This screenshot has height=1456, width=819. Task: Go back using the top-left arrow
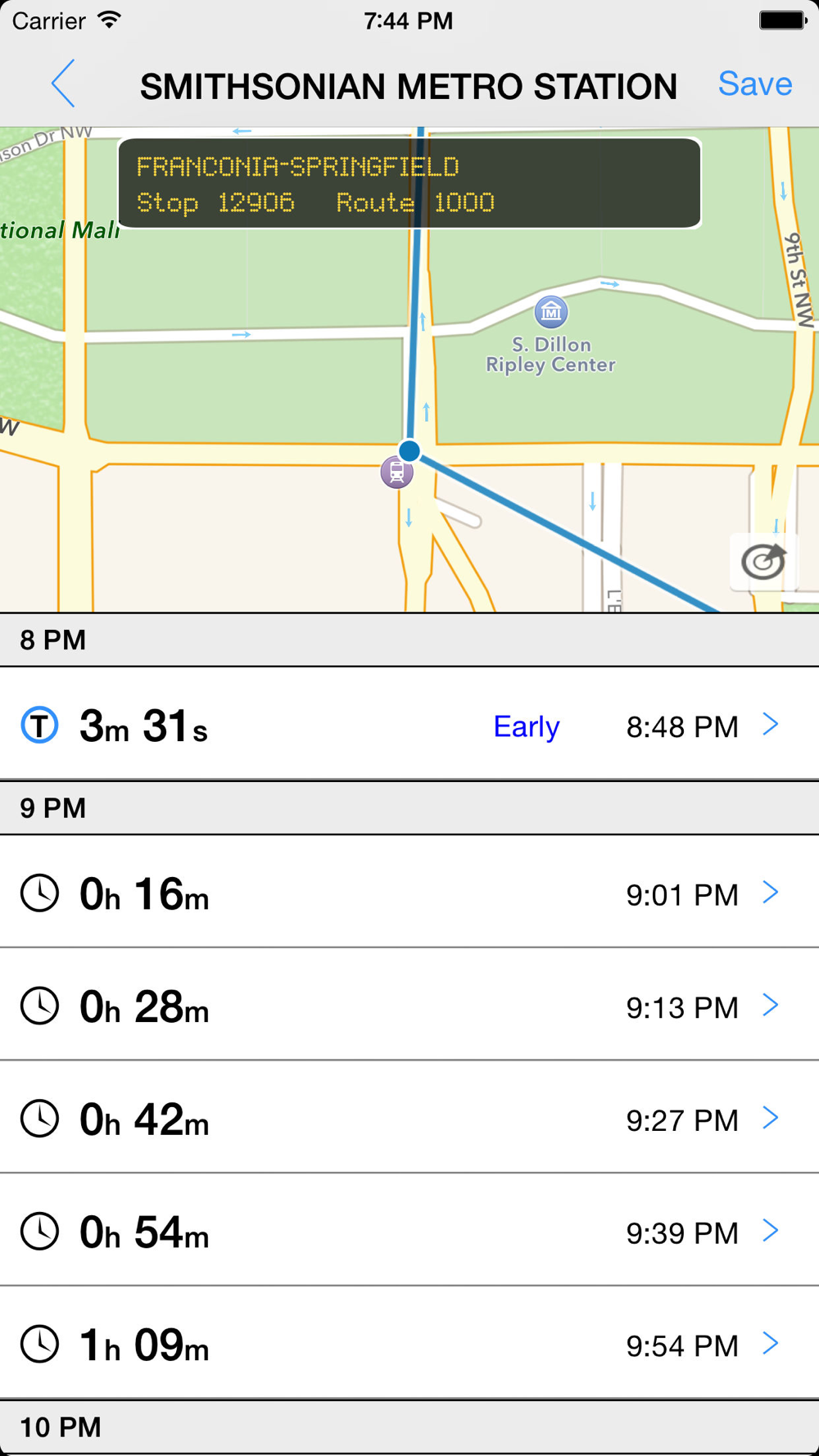(x=63, y=84)
